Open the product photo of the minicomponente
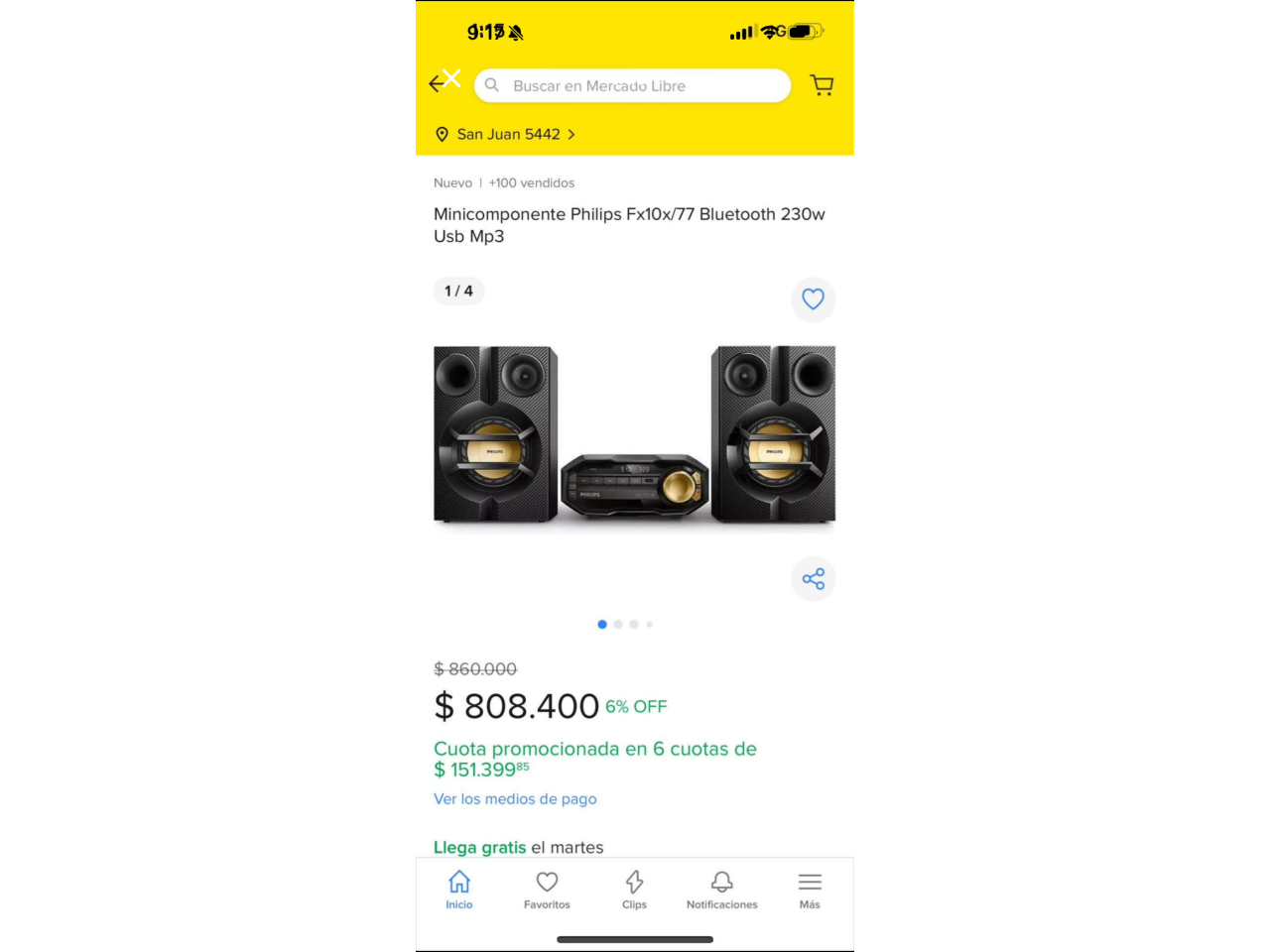Screen dimensions: 1270x952 pyautogui.click(x=634, y=434)
